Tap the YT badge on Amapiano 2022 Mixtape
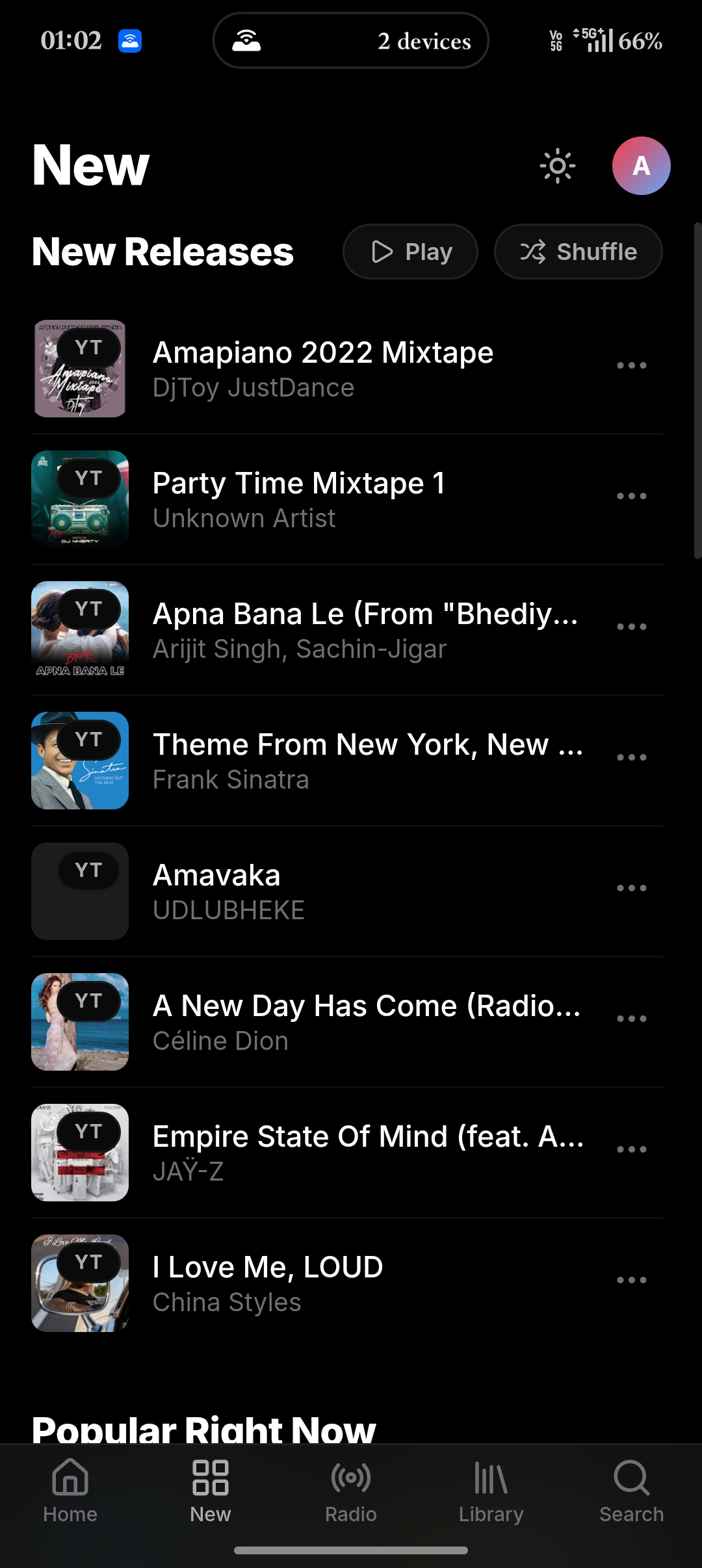 coord(90,346)
